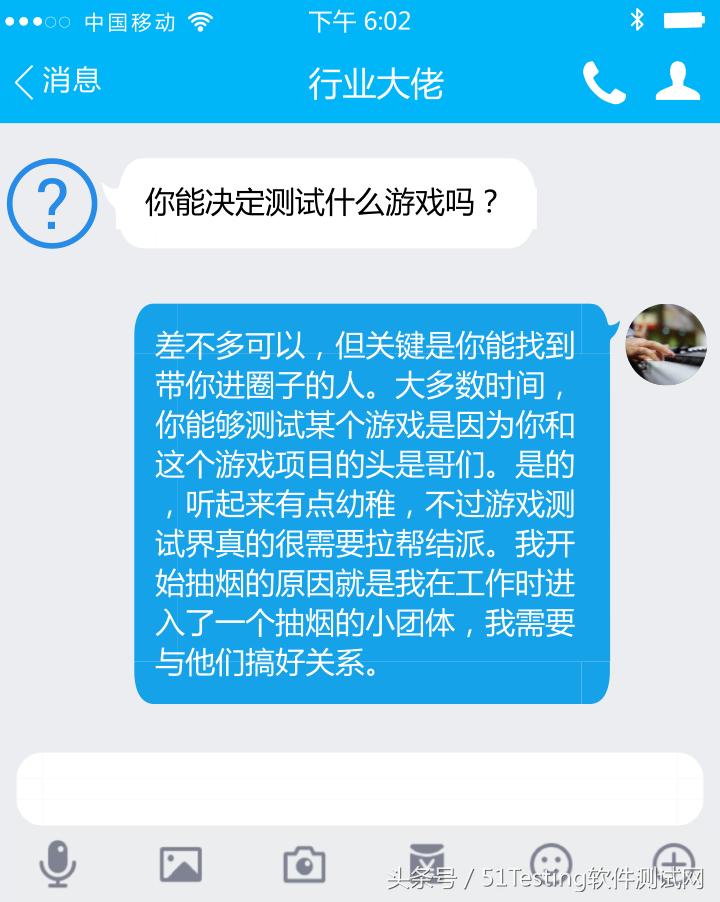
Task: Tap the 行业大佬 chat title
Action: 375,85
